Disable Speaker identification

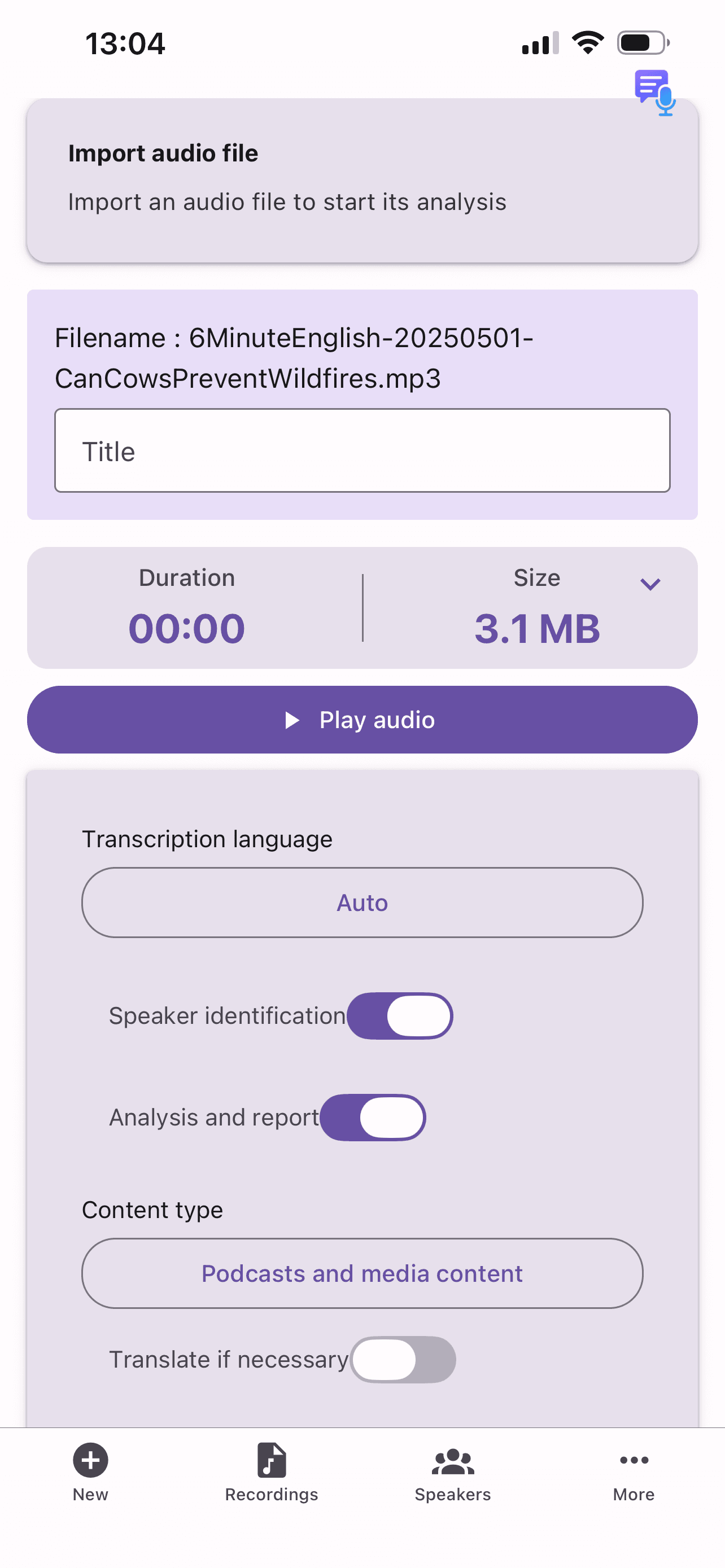(x=400, y=1015)
